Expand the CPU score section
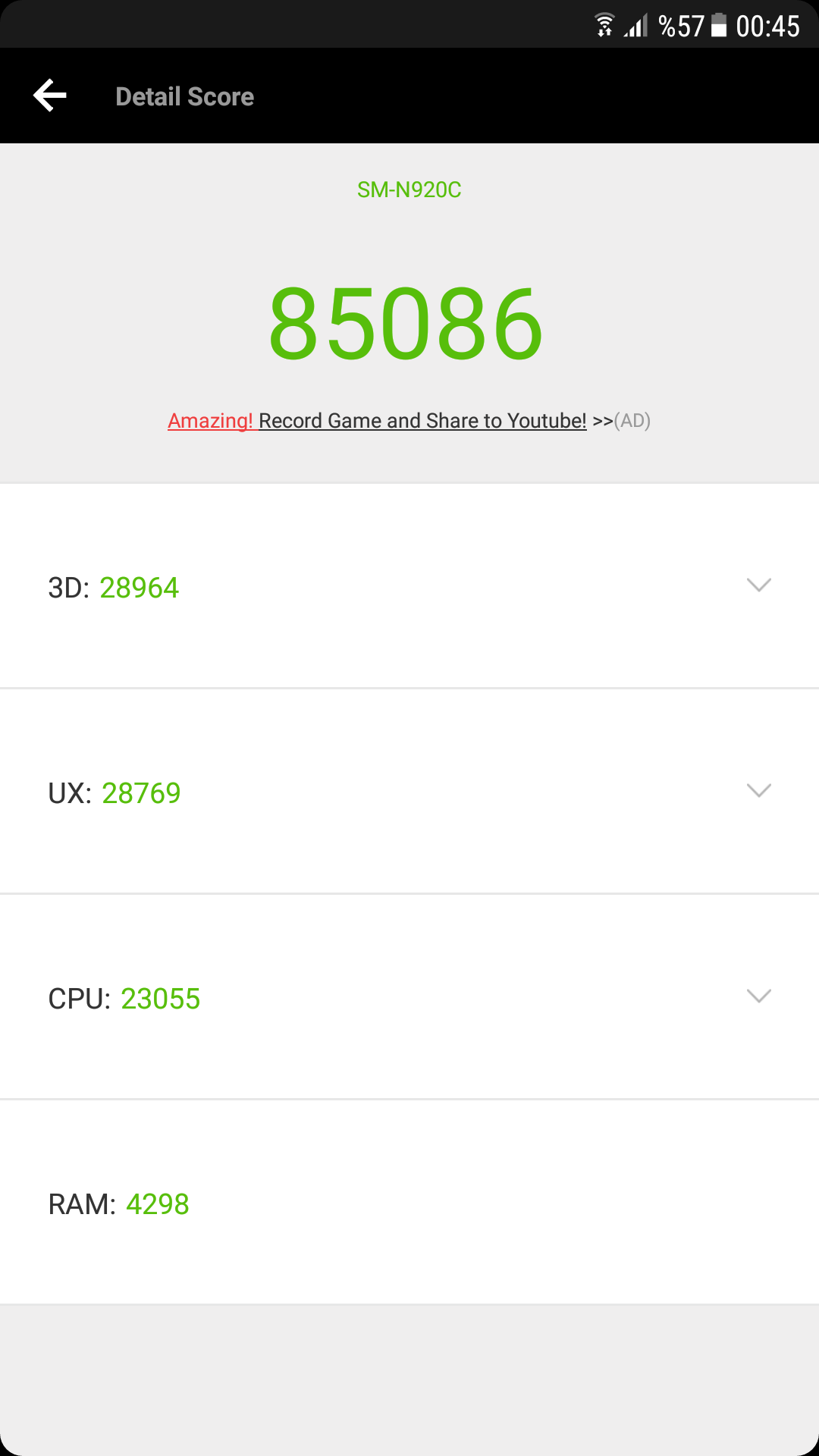The image size is (819, 1456). point(758,996)
